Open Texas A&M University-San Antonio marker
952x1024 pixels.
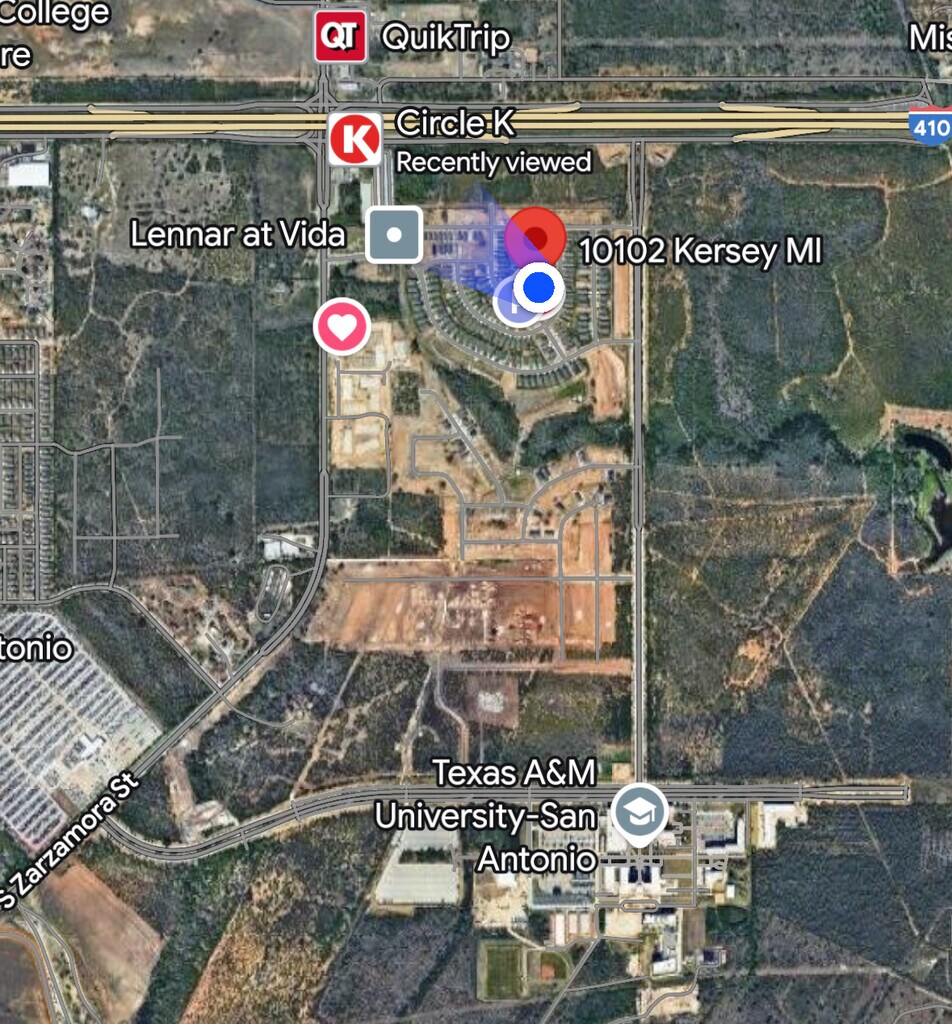640,810
